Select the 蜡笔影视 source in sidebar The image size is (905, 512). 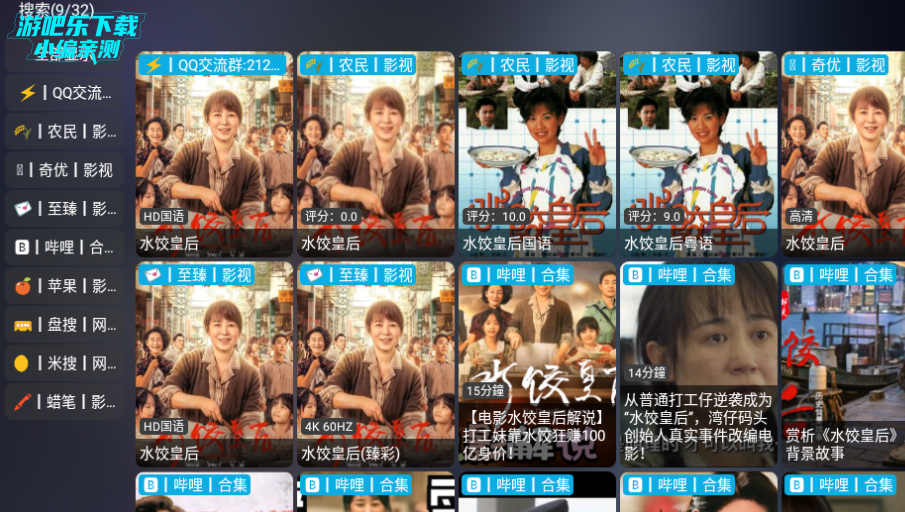pyautogui.click(x=65, y=401)
